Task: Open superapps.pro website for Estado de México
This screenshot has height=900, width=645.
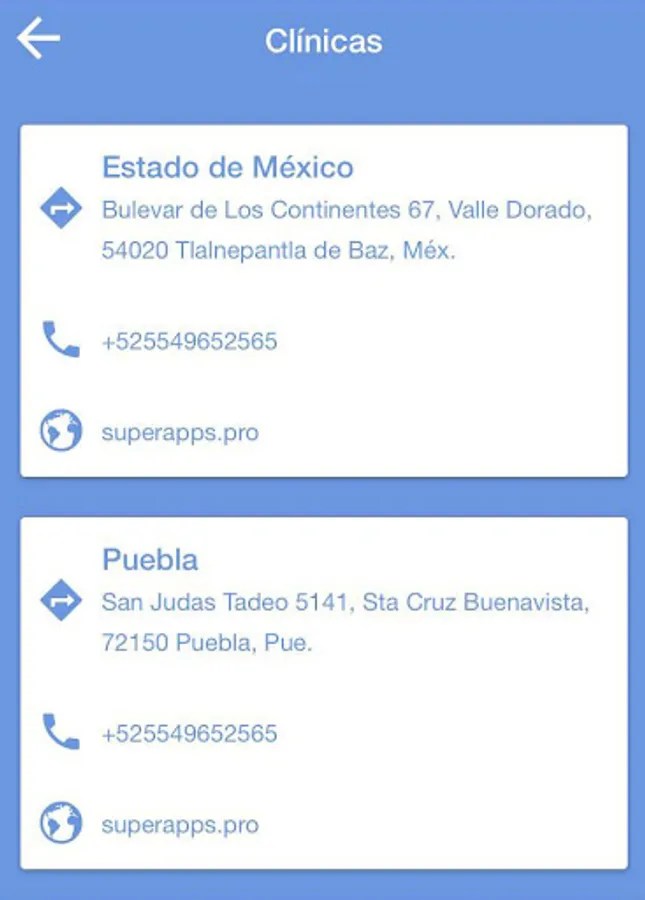Action: click(x=180, y=433)
